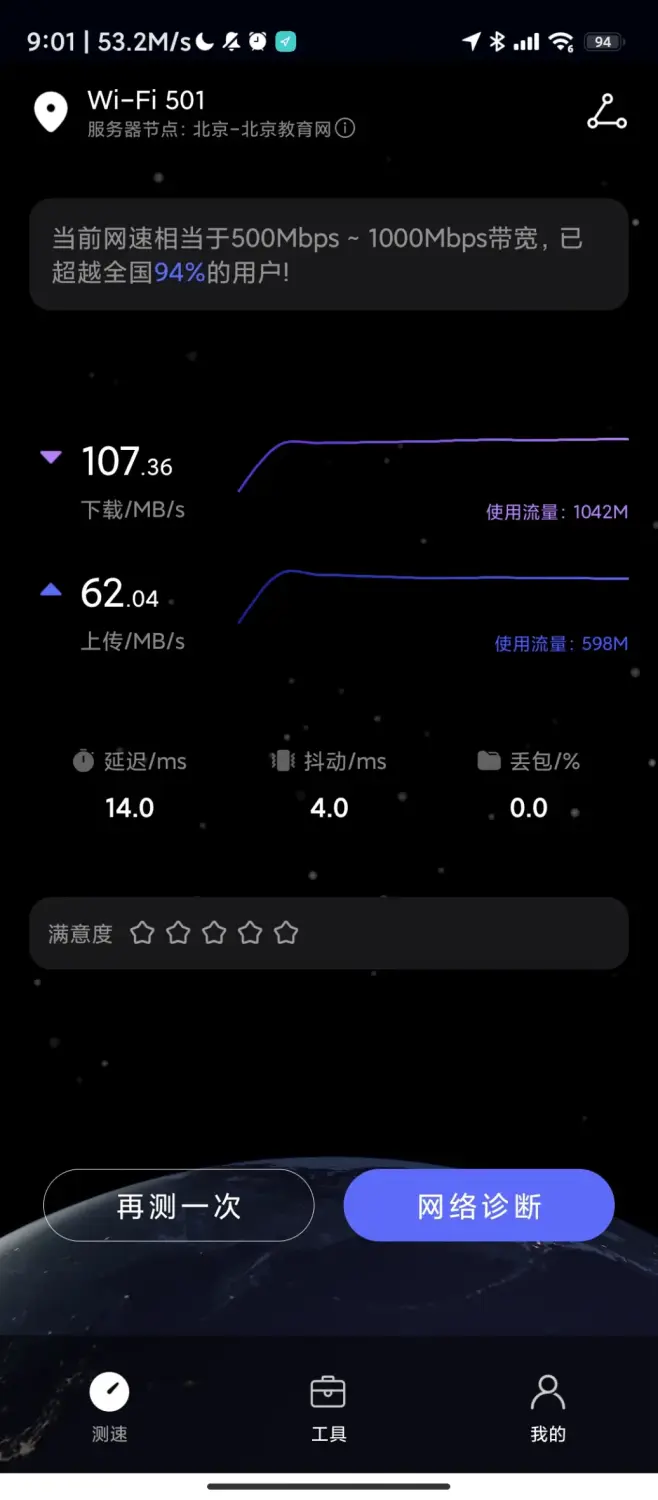Tap the route trace icon
This screenshot has height=1500, width=658.
tap(606, 112)
